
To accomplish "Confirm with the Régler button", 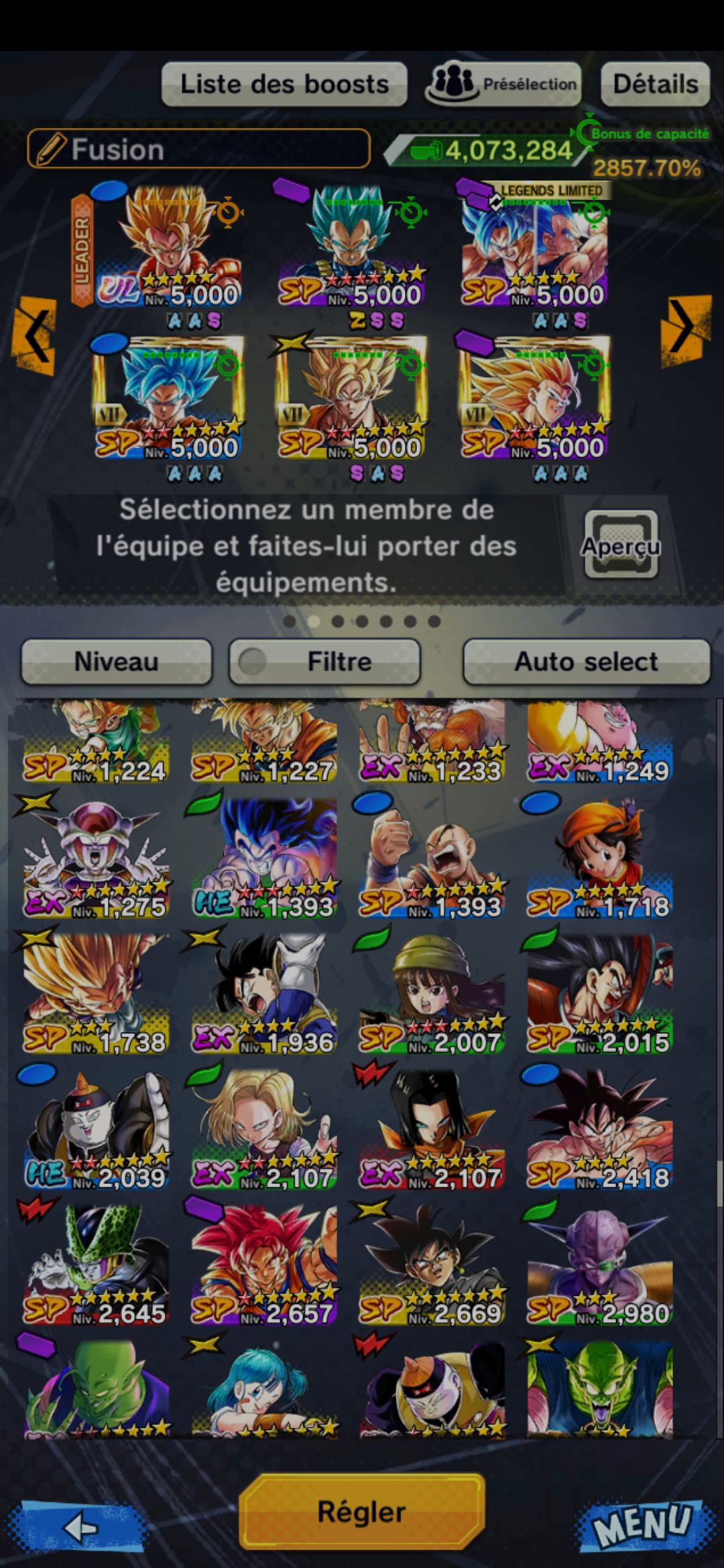I will 362,1511.
